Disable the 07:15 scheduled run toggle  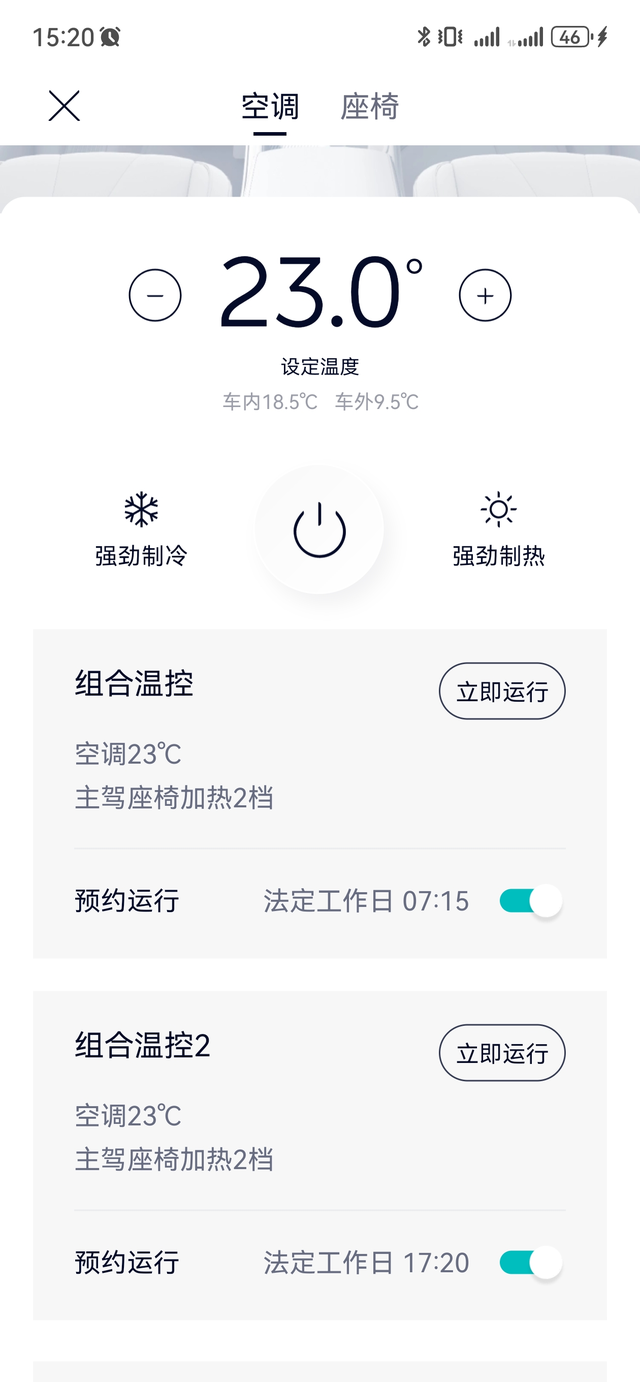531,901
